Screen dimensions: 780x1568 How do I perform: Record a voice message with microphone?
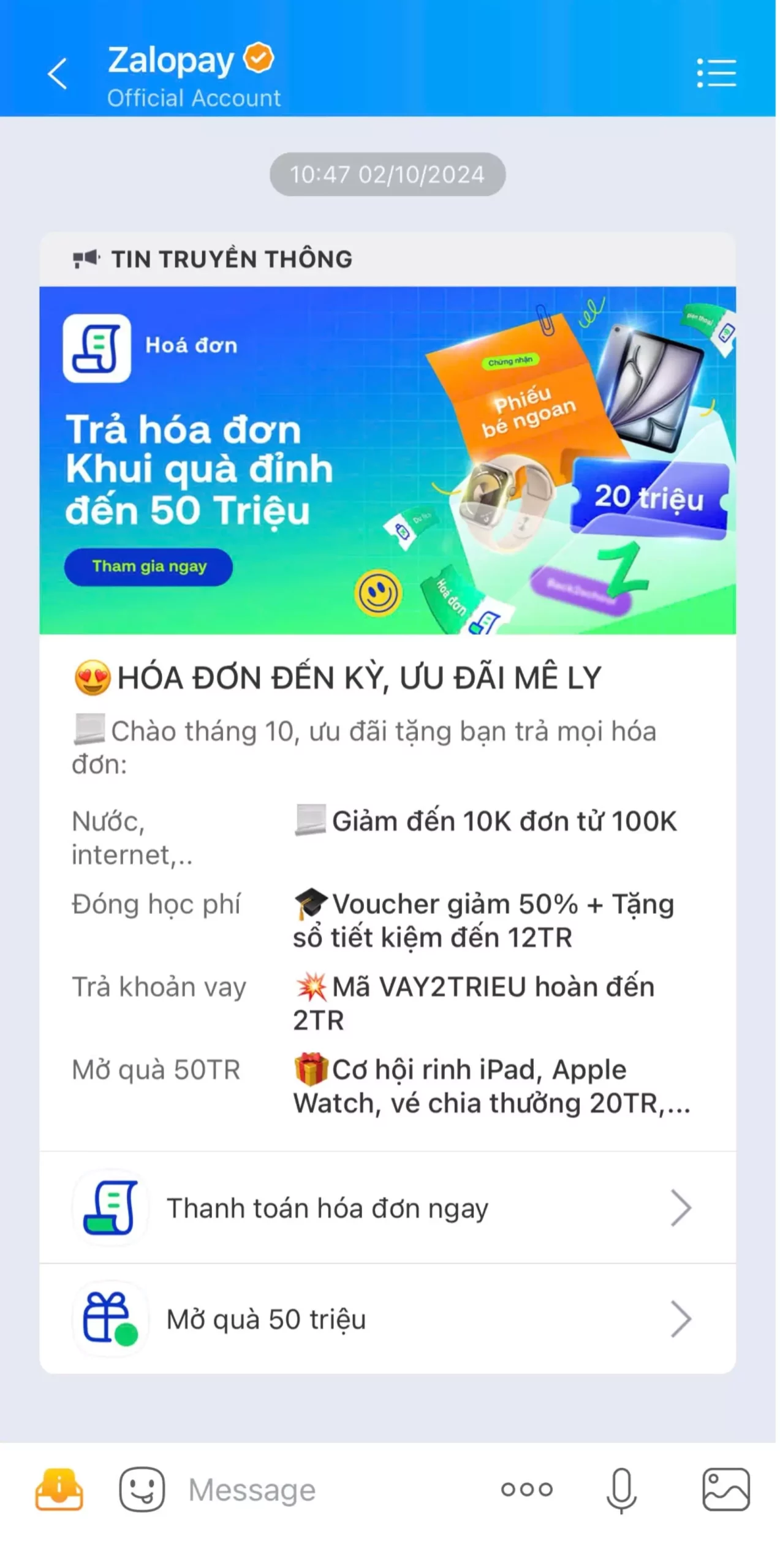click(x=621, y=1489)
